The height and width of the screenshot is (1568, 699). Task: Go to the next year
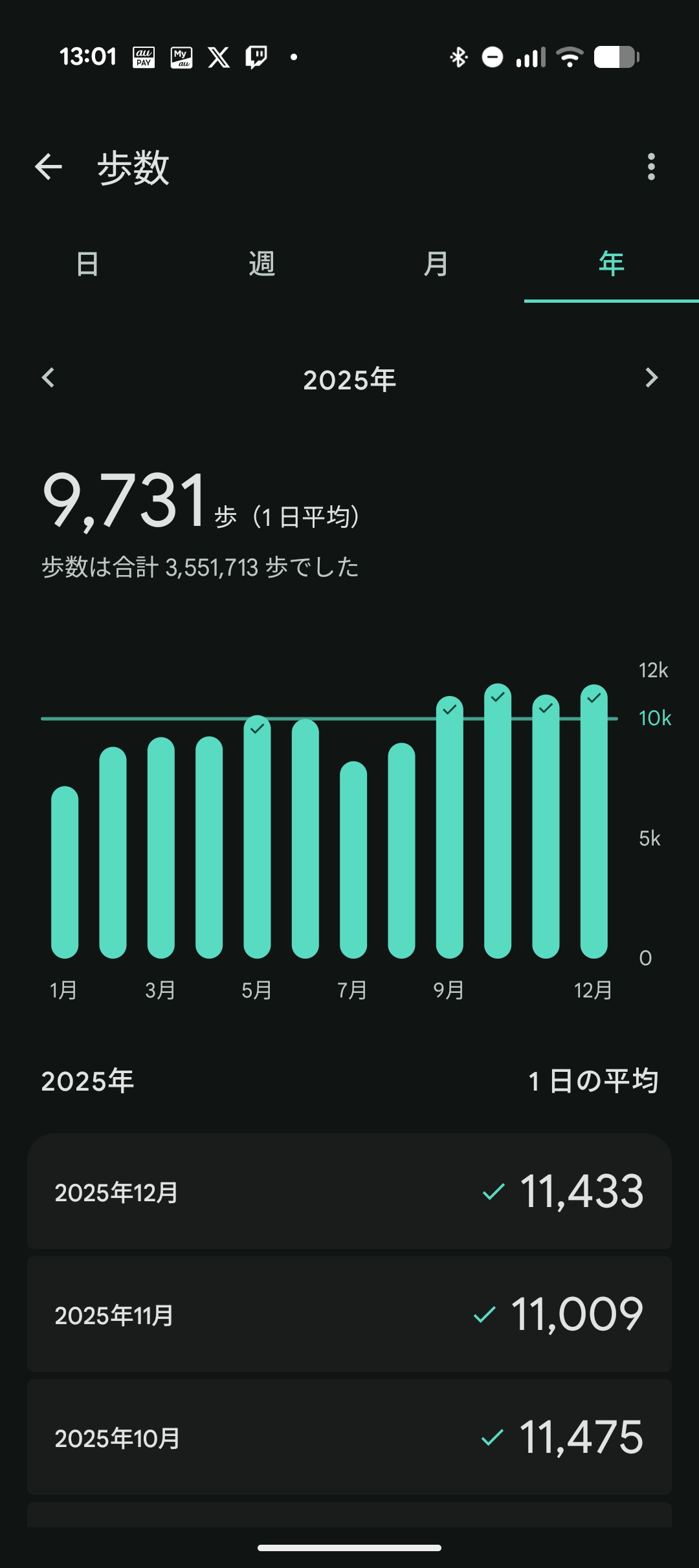[x=651, y=378]
